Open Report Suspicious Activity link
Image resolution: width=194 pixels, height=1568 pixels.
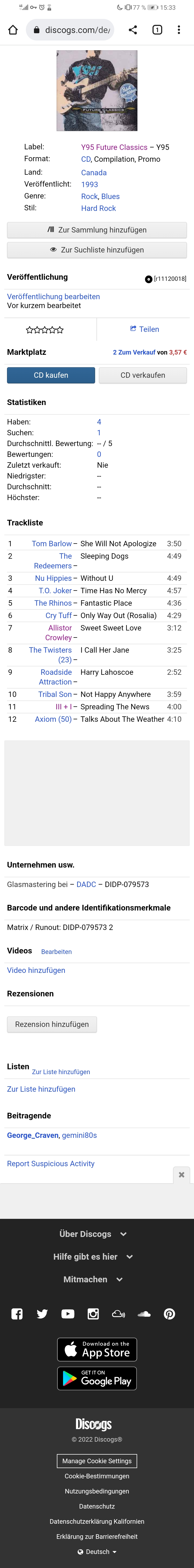point(50,1164)
